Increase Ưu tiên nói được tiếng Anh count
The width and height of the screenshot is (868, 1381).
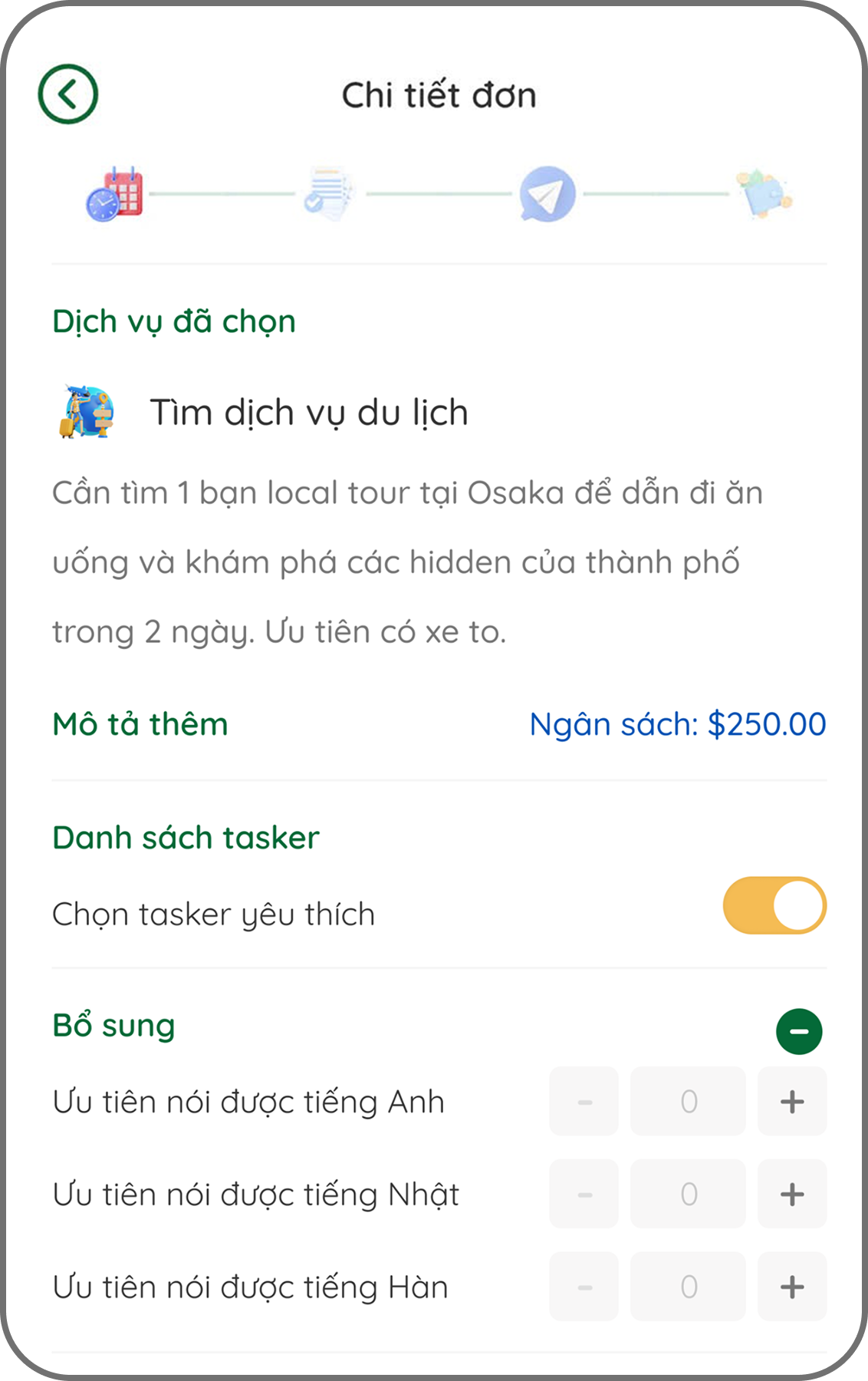tap(791, 1102)
